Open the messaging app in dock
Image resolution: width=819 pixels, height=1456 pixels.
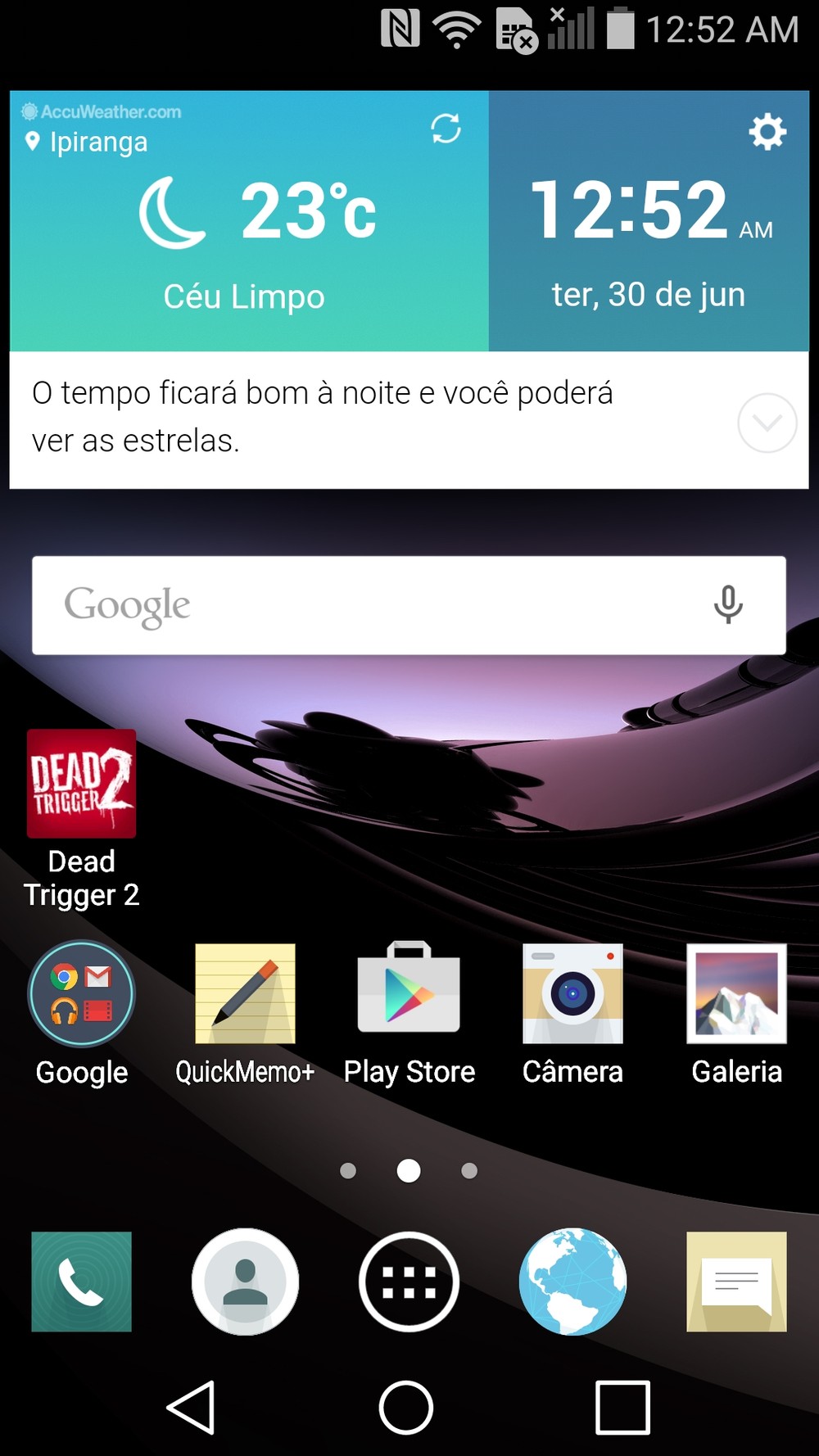point(736,1282)
